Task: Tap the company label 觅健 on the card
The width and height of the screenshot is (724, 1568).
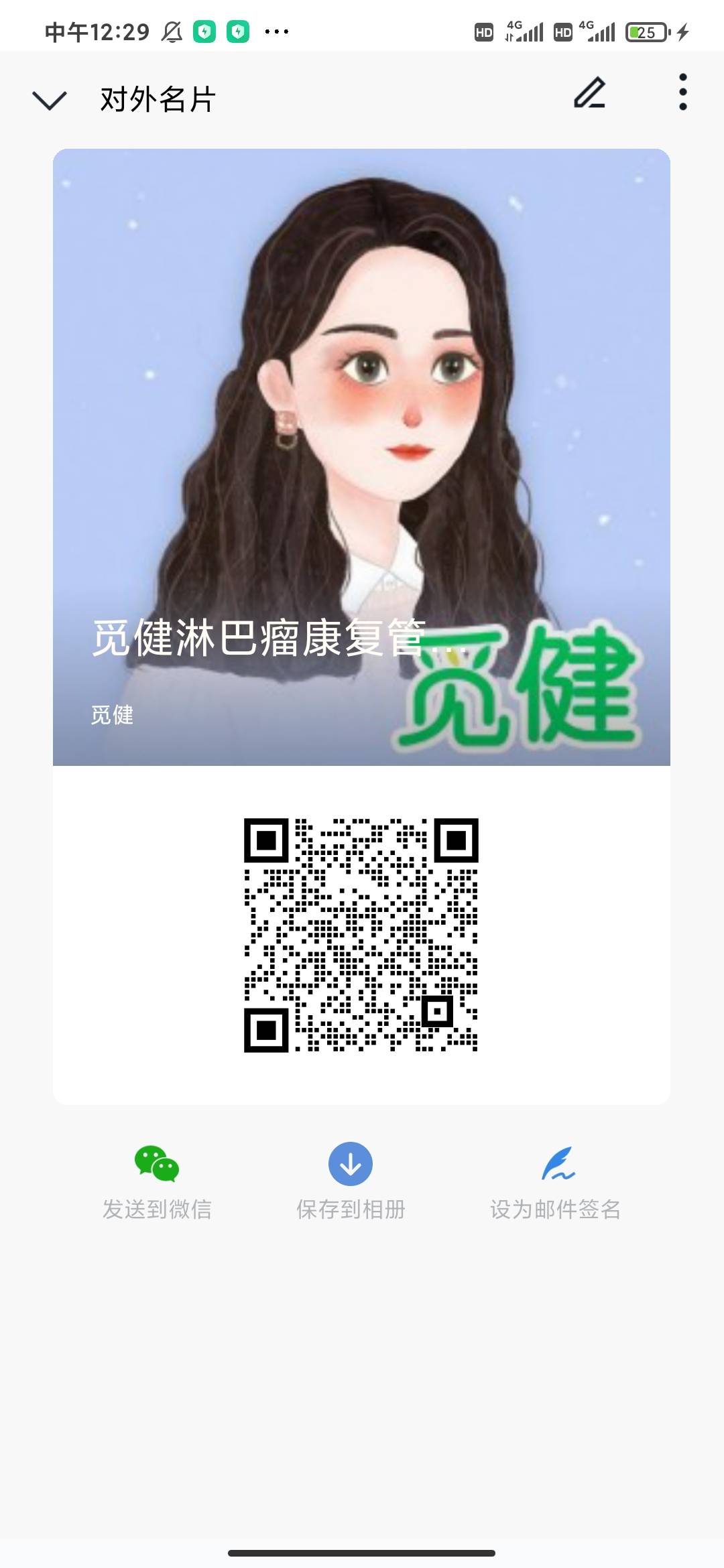Action: click(113, 716)
